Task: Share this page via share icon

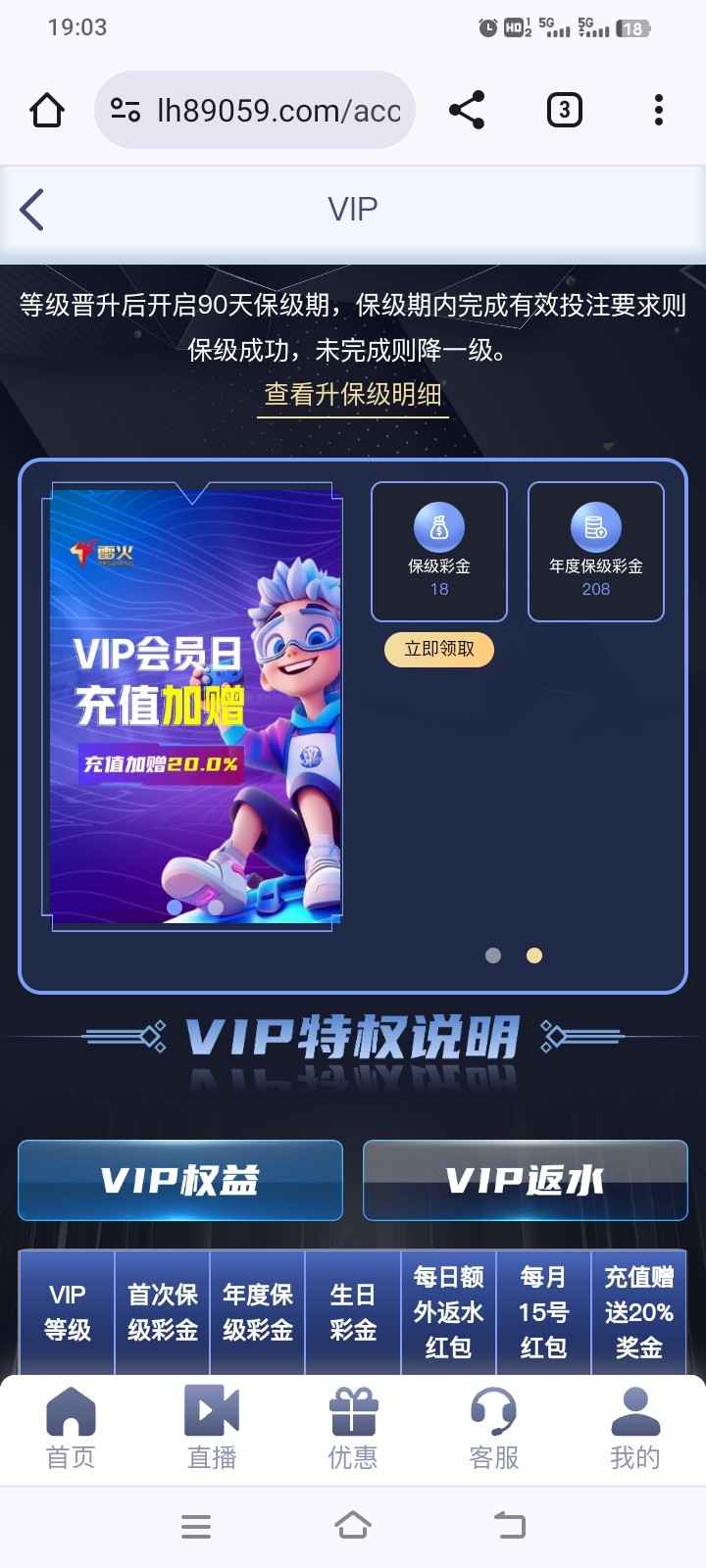Action: [x=467, y=110]
